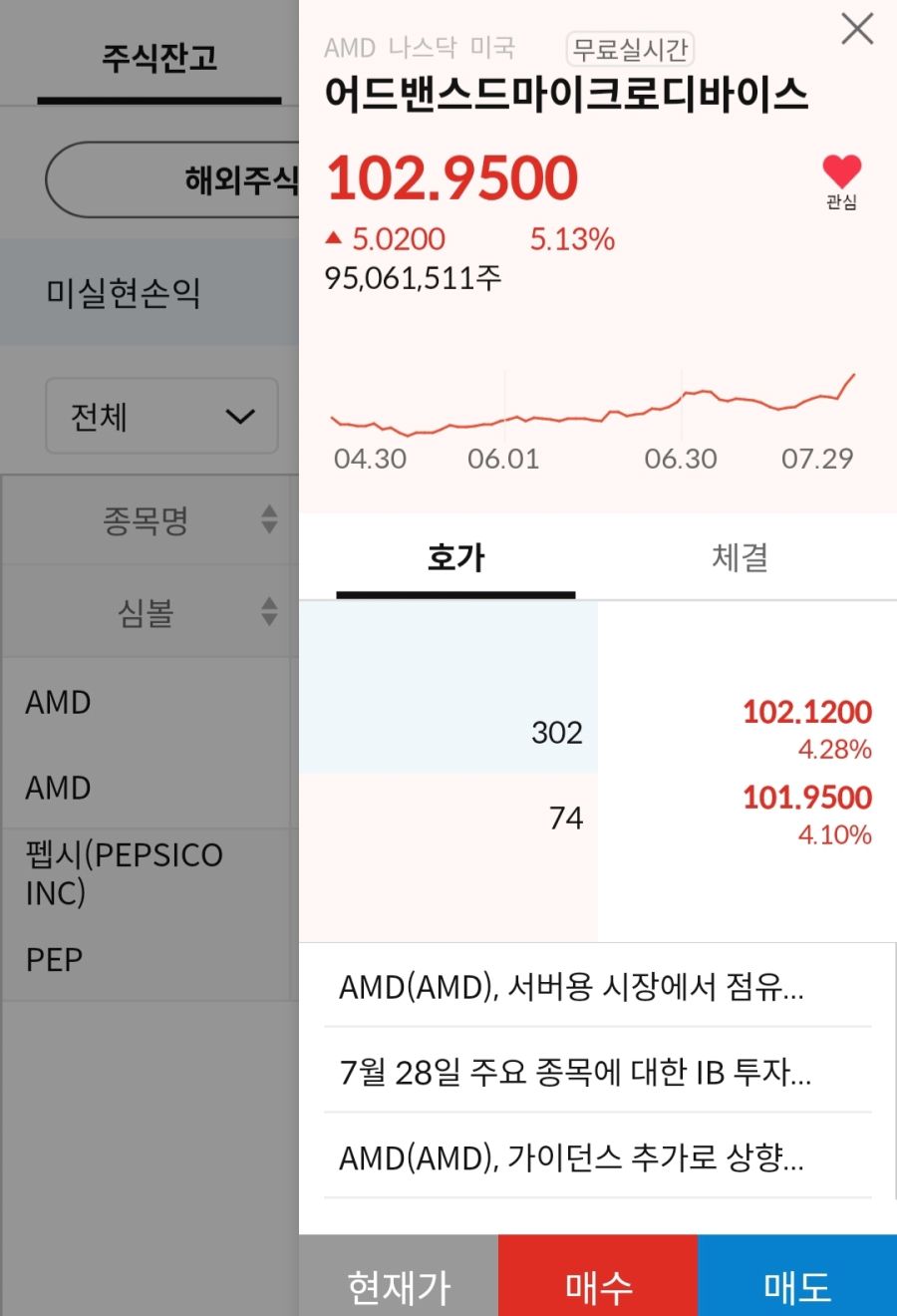Screen dimensions: 897x1316
Task: Tap the 102.1200 ask price level
Action: coord(805,712)
